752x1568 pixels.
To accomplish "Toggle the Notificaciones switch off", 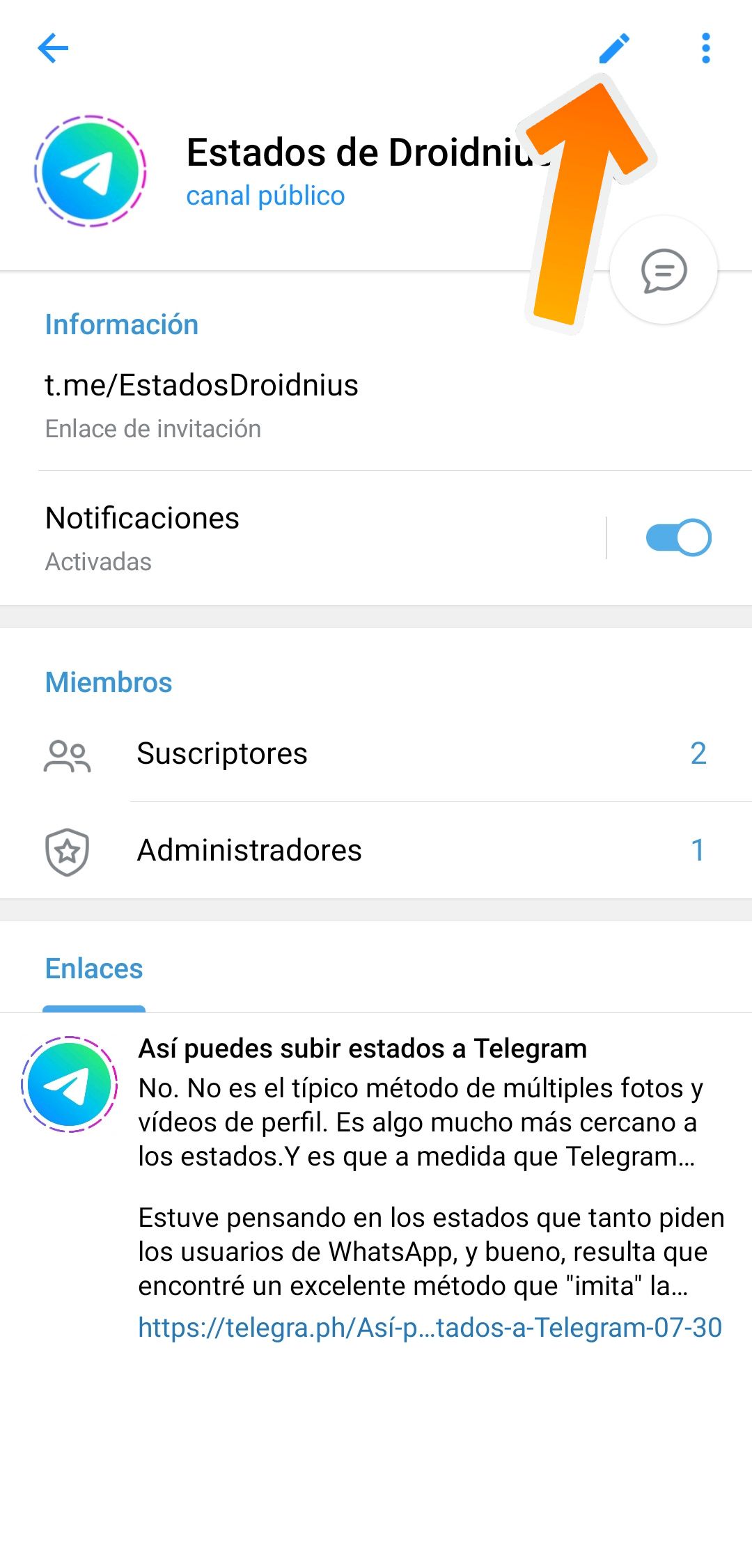I will [x=678, y=538].
